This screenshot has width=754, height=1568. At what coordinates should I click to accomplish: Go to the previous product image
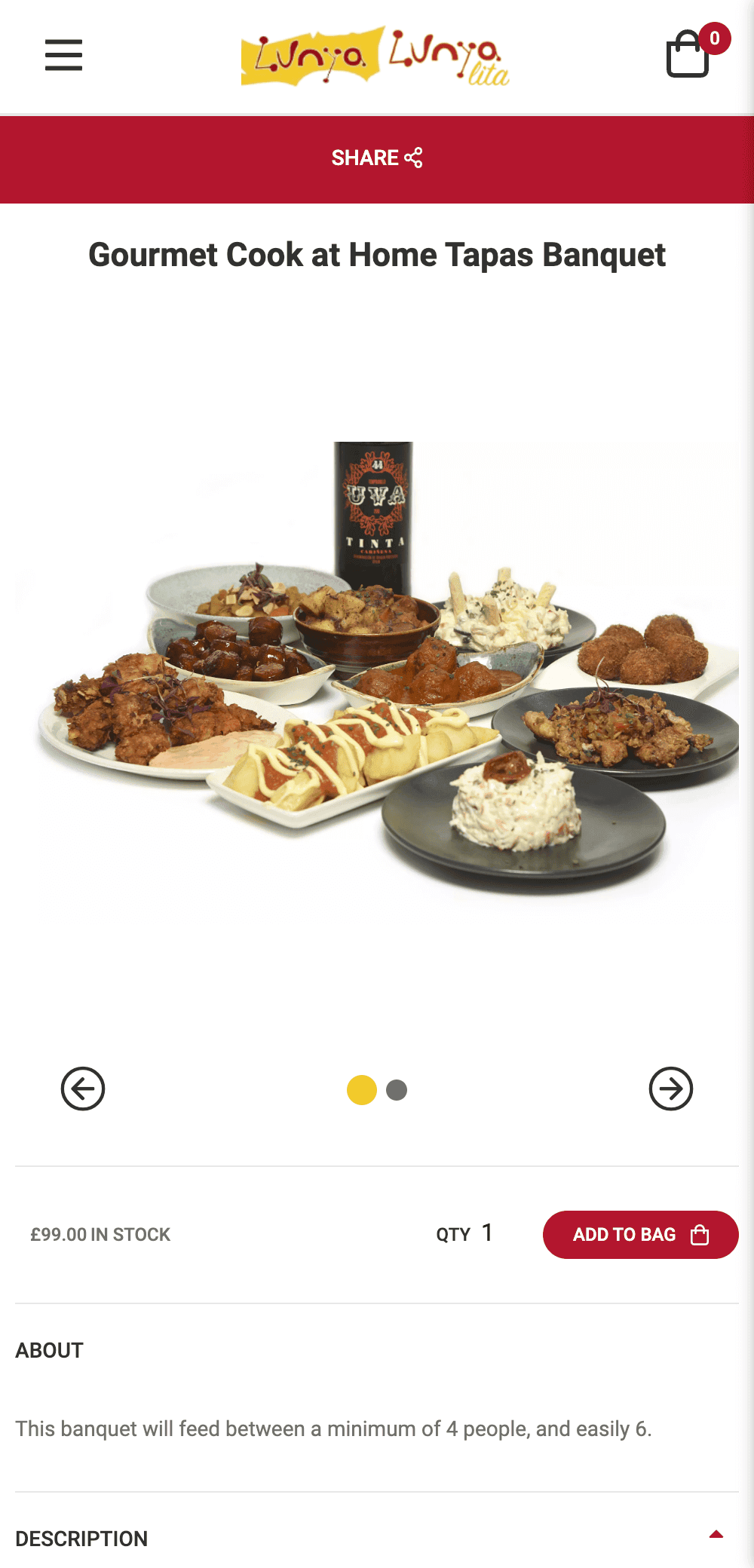[x=83, y=1089]
